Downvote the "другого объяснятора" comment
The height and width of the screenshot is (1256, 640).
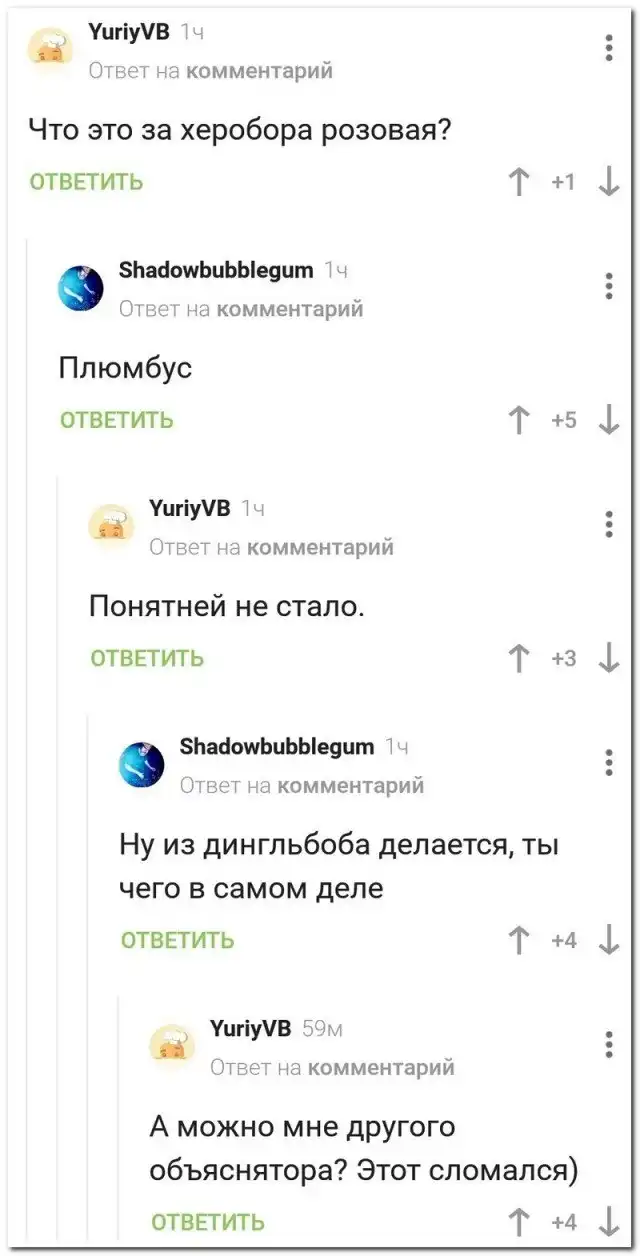[x=609, y=1222]
